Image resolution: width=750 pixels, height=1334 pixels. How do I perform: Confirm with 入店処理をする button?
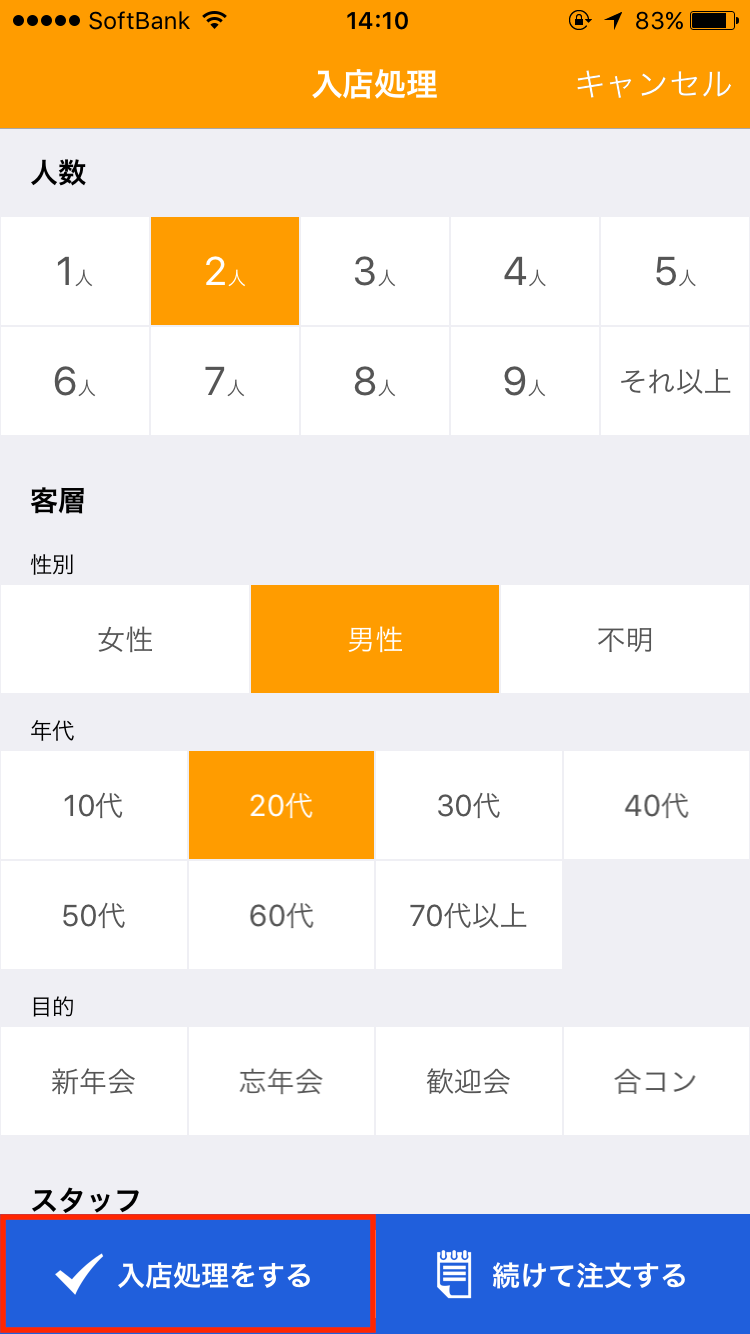click(x=187, y=1275)
